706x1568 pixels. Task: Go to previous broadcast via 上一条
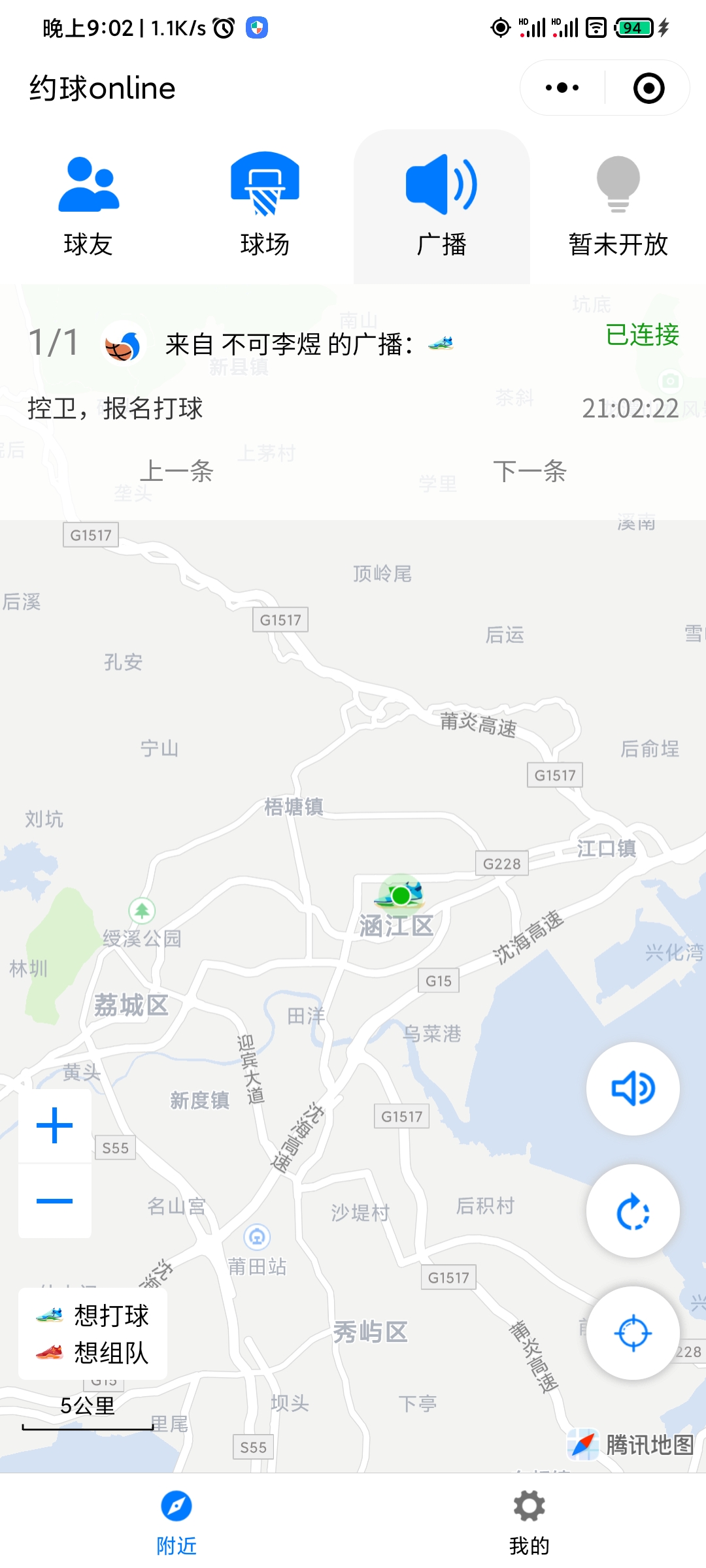pyautogui.click(x=179, y=472)
